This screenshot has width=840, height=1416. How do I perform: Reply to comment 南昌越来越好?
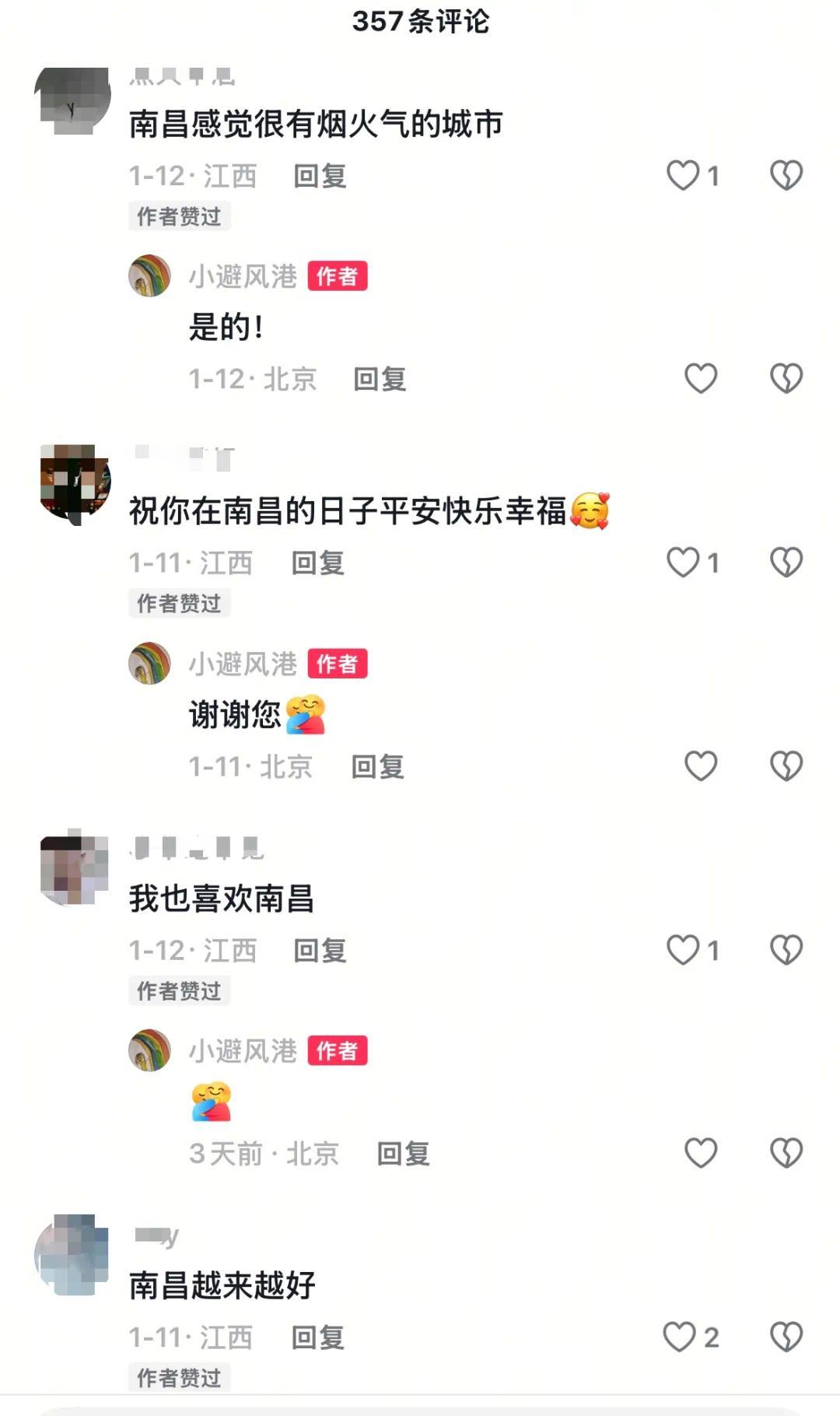tap(317, 1337)
